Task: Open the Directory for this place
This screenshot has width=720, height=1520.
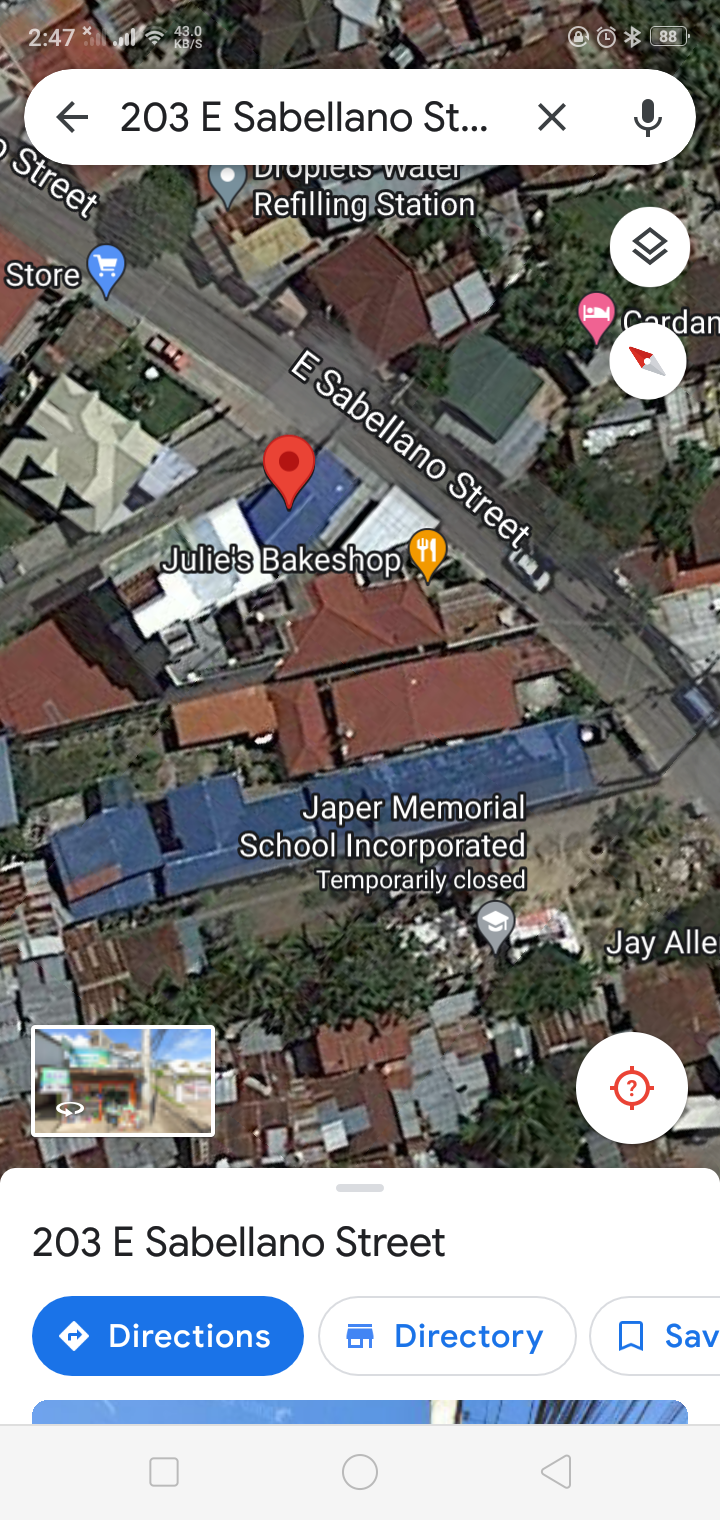Action: [447, 1336]
